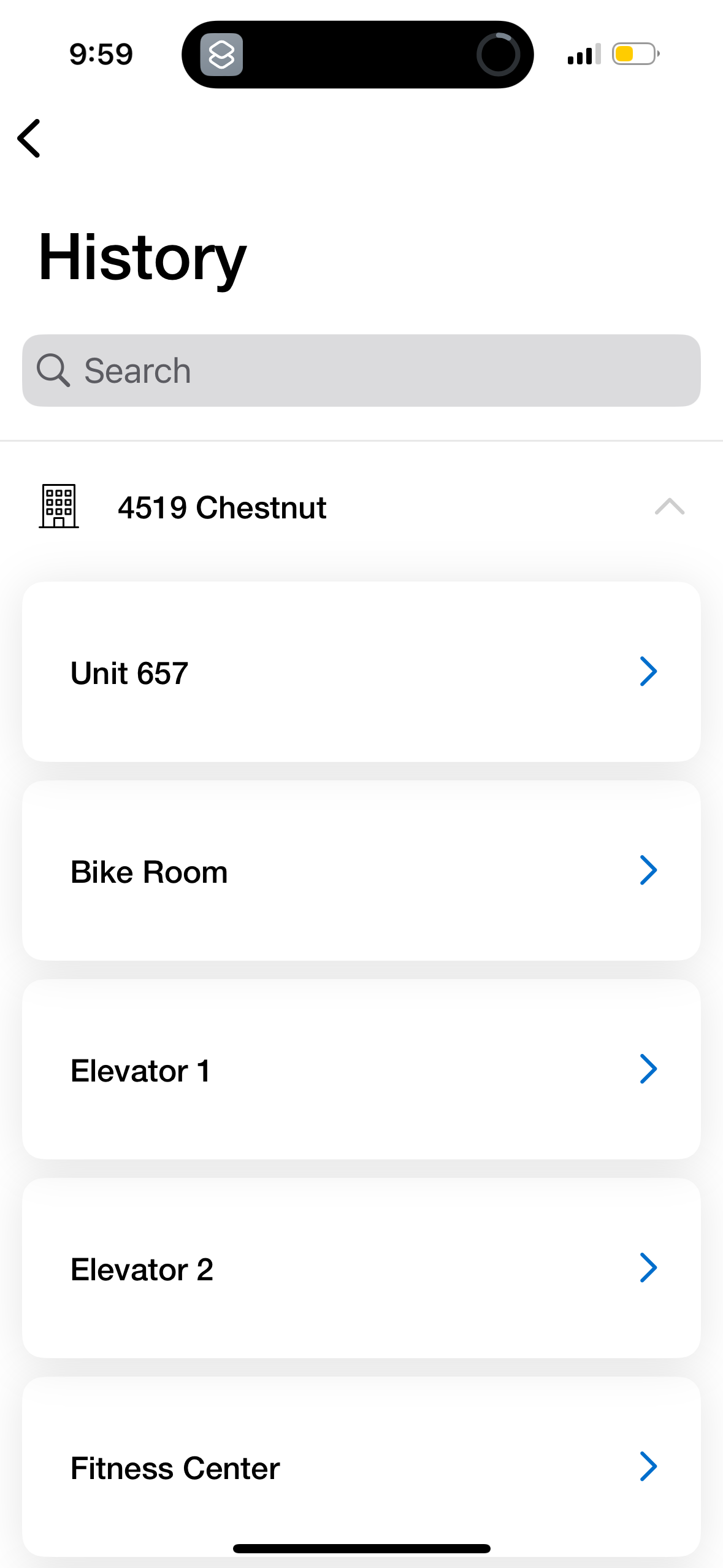Open the Bike Room entry
This screenshot has height=1568, width=723.
coord(361,870)
